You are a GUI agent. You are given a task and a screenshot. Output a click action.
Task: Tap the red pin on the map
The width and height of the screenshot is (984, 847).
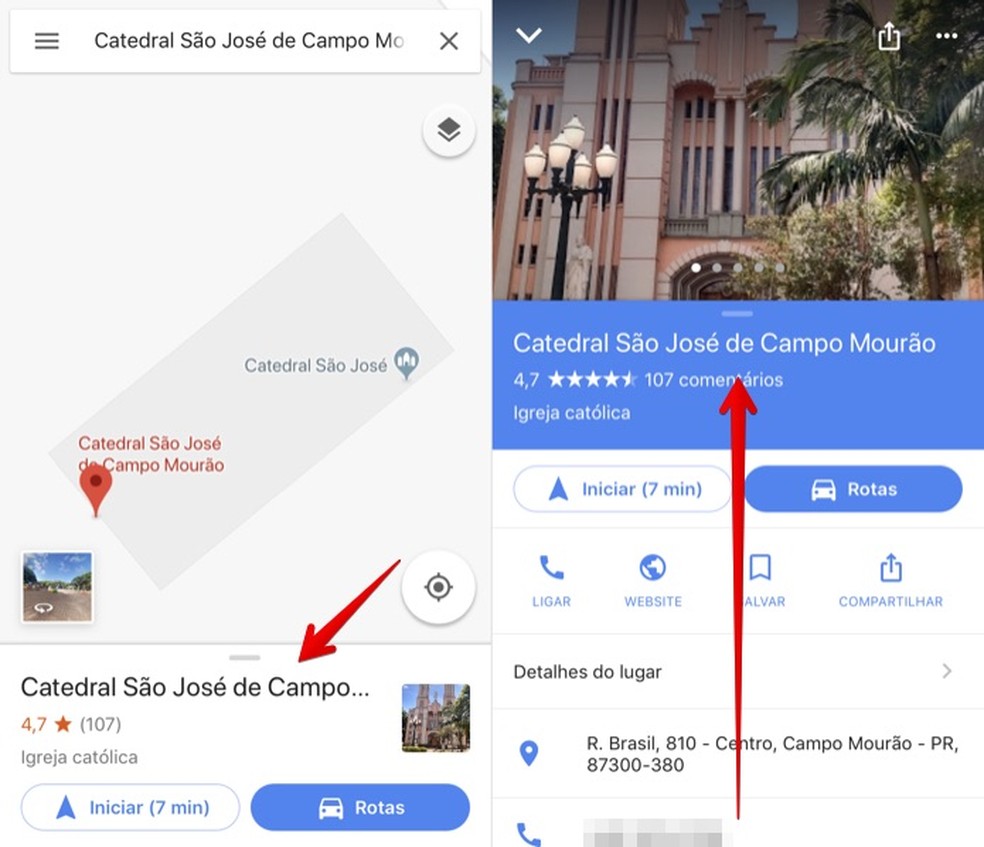96,490
